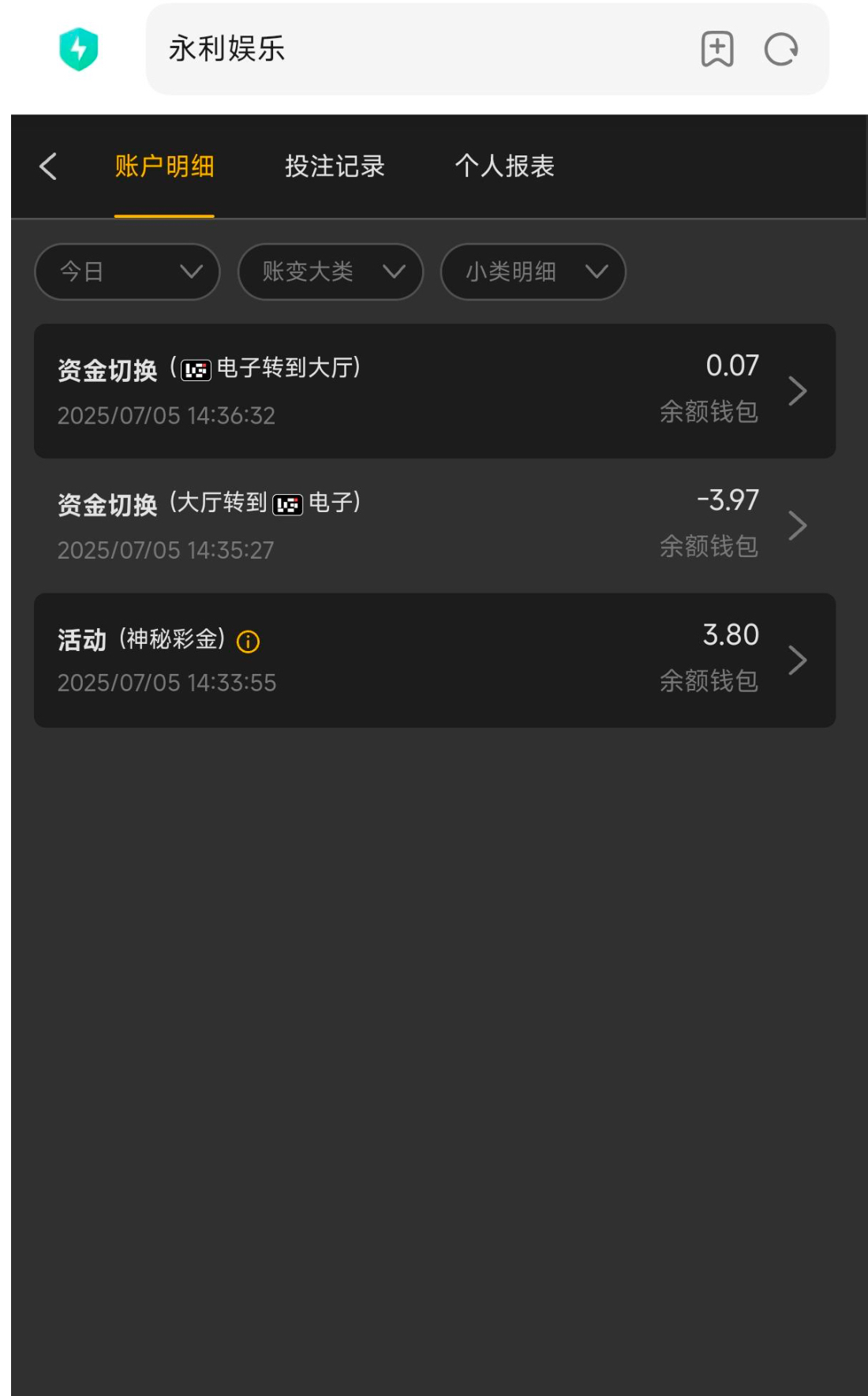Tap the back arrow in header
Screen dimensions: 868x1396
click(48, 167)
